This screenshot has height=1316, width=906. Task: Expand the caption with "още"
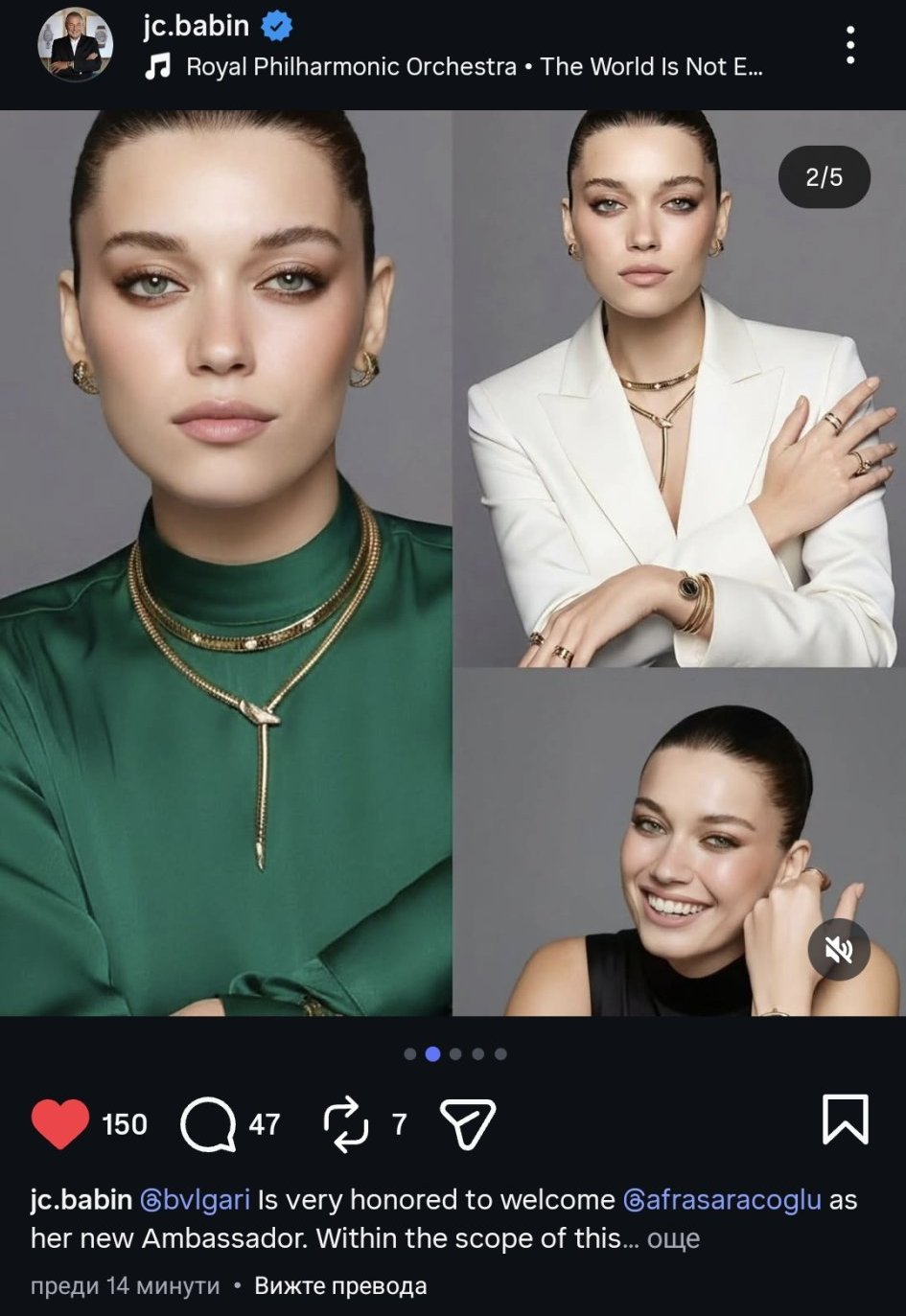[673, 1238]
